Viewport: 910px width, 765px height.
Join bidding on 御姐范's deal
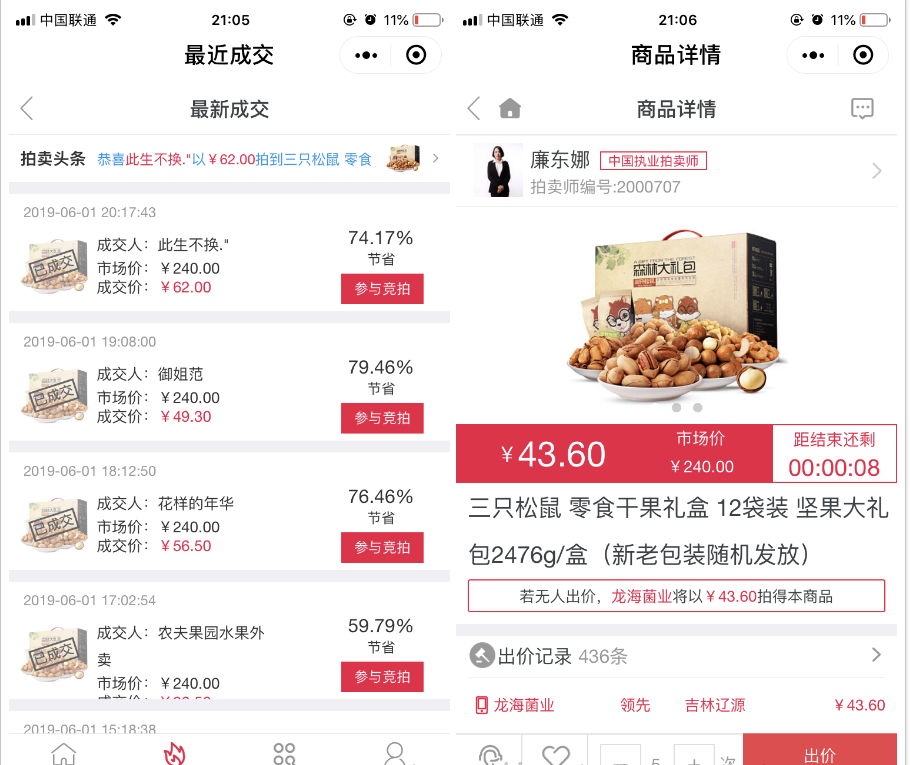[382, 418]
